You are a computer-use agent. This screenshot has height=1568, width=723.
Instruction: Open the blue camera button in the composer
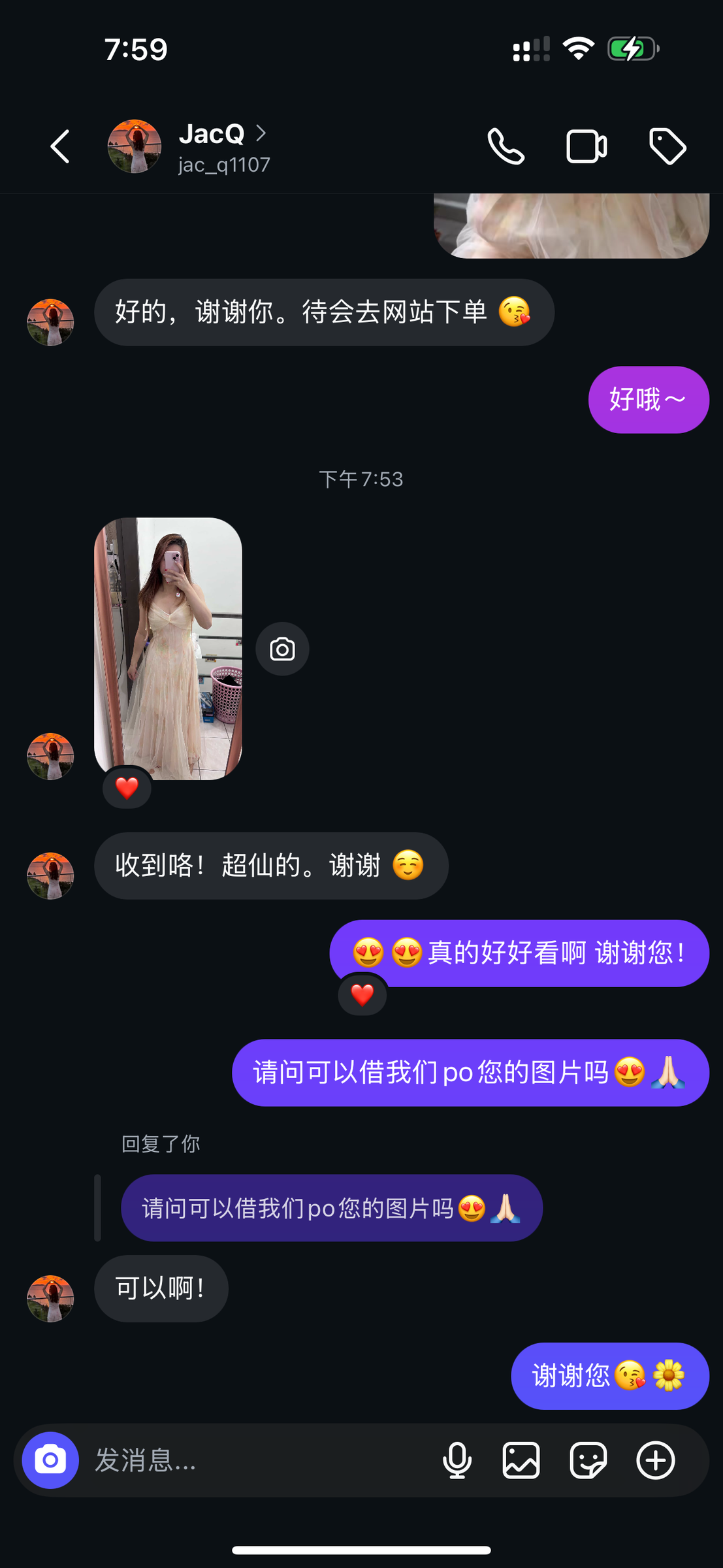50,1460
